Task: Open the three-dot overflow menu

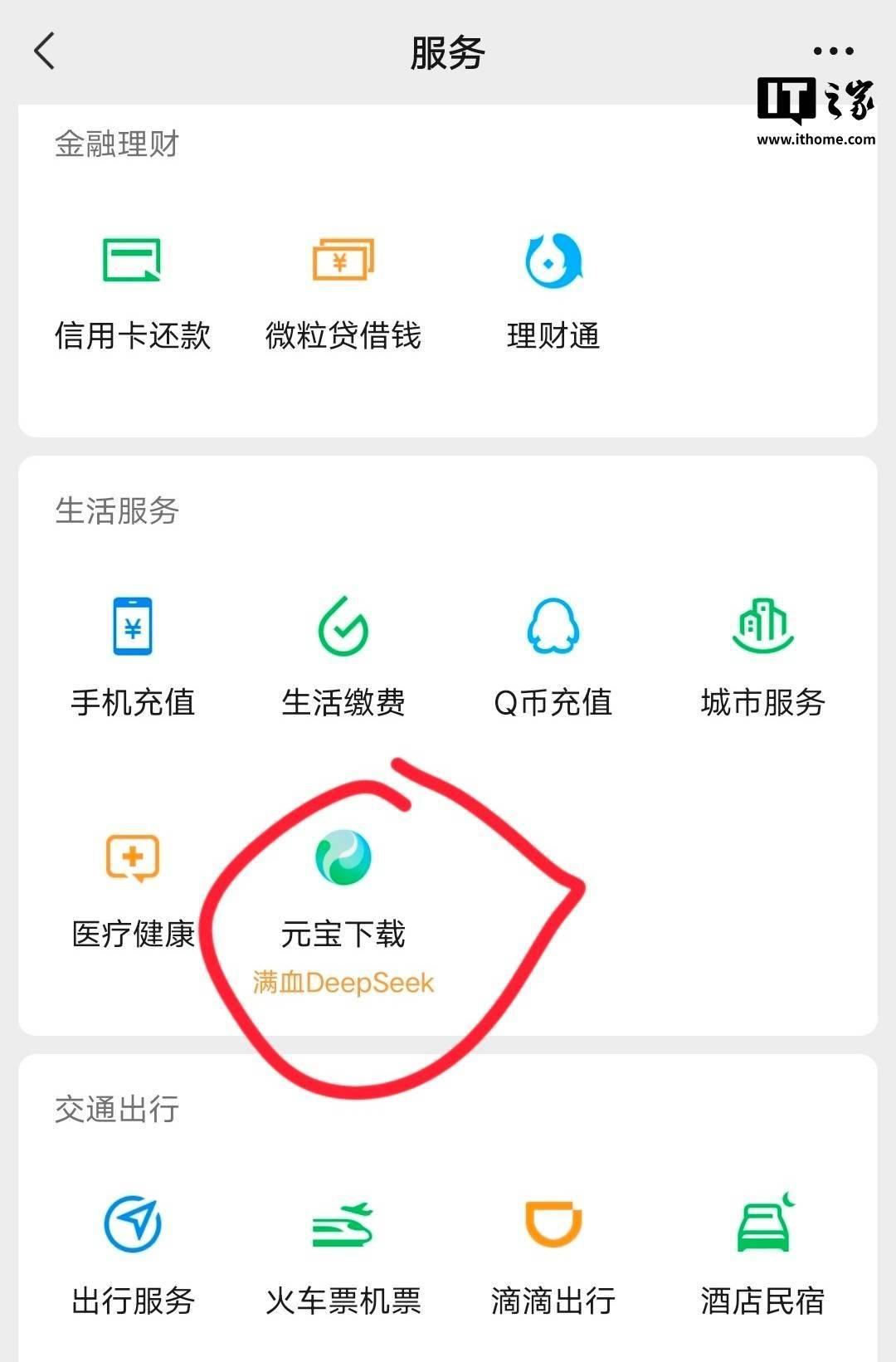Action: tap(833, 51)
